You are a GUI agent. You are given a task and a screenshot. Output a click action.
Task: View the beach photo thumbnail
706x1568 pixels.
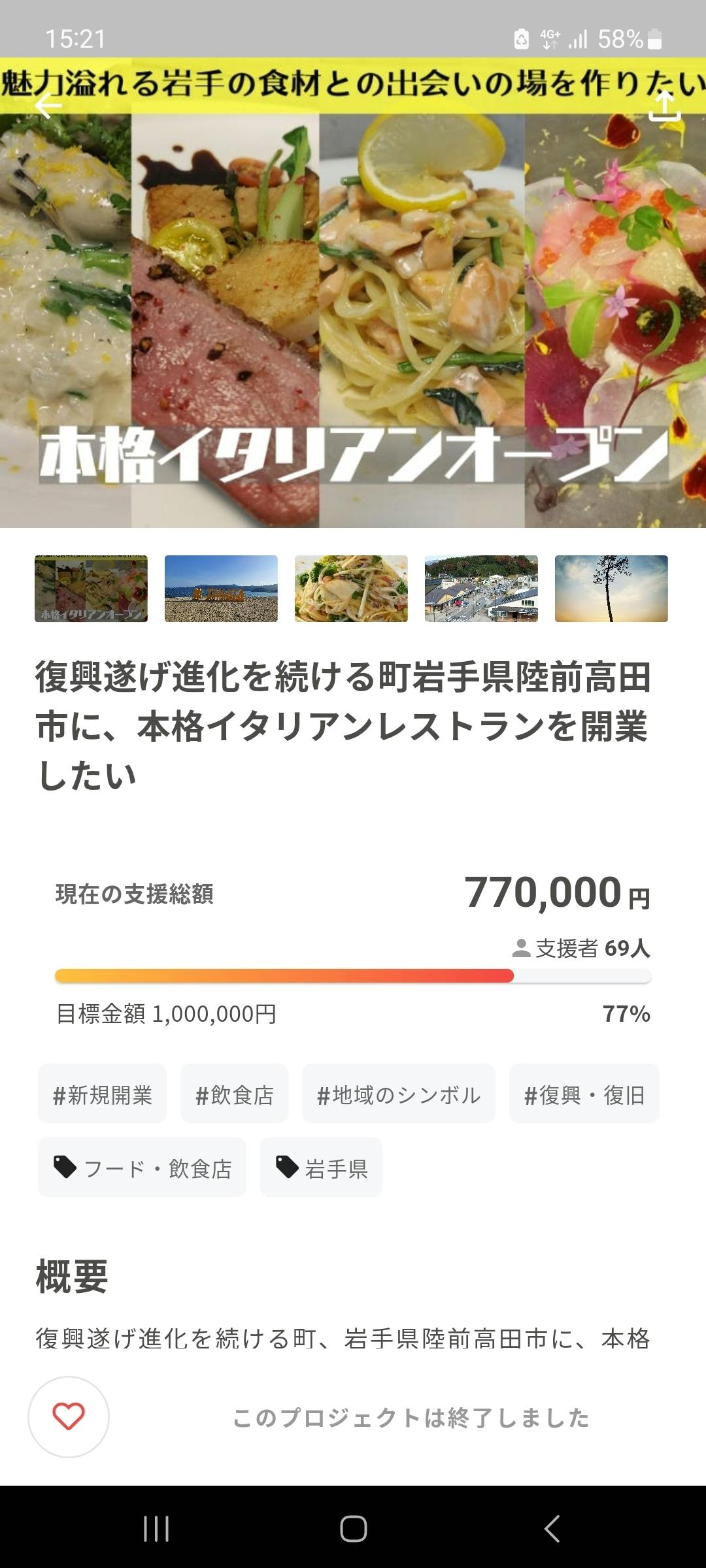point(221,589)
